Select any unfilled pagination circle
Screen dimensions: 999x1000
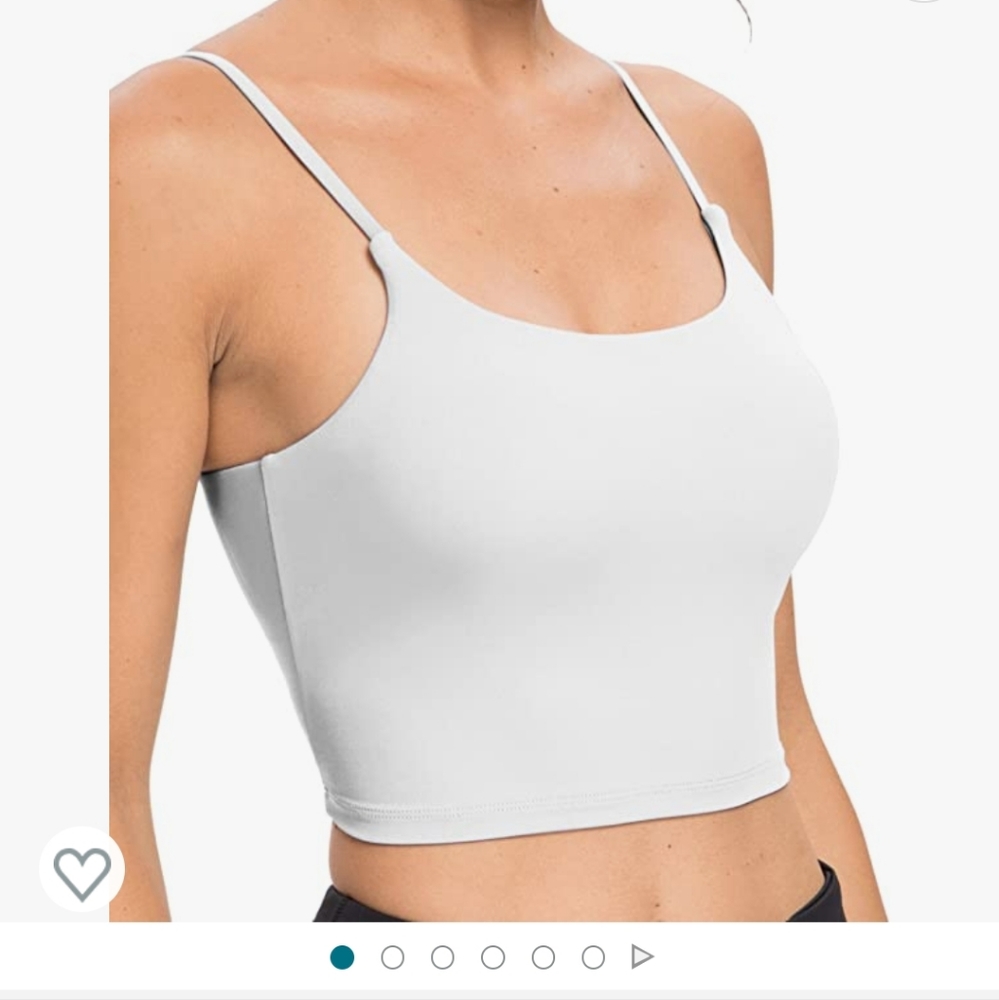click(x=442, y=955)
